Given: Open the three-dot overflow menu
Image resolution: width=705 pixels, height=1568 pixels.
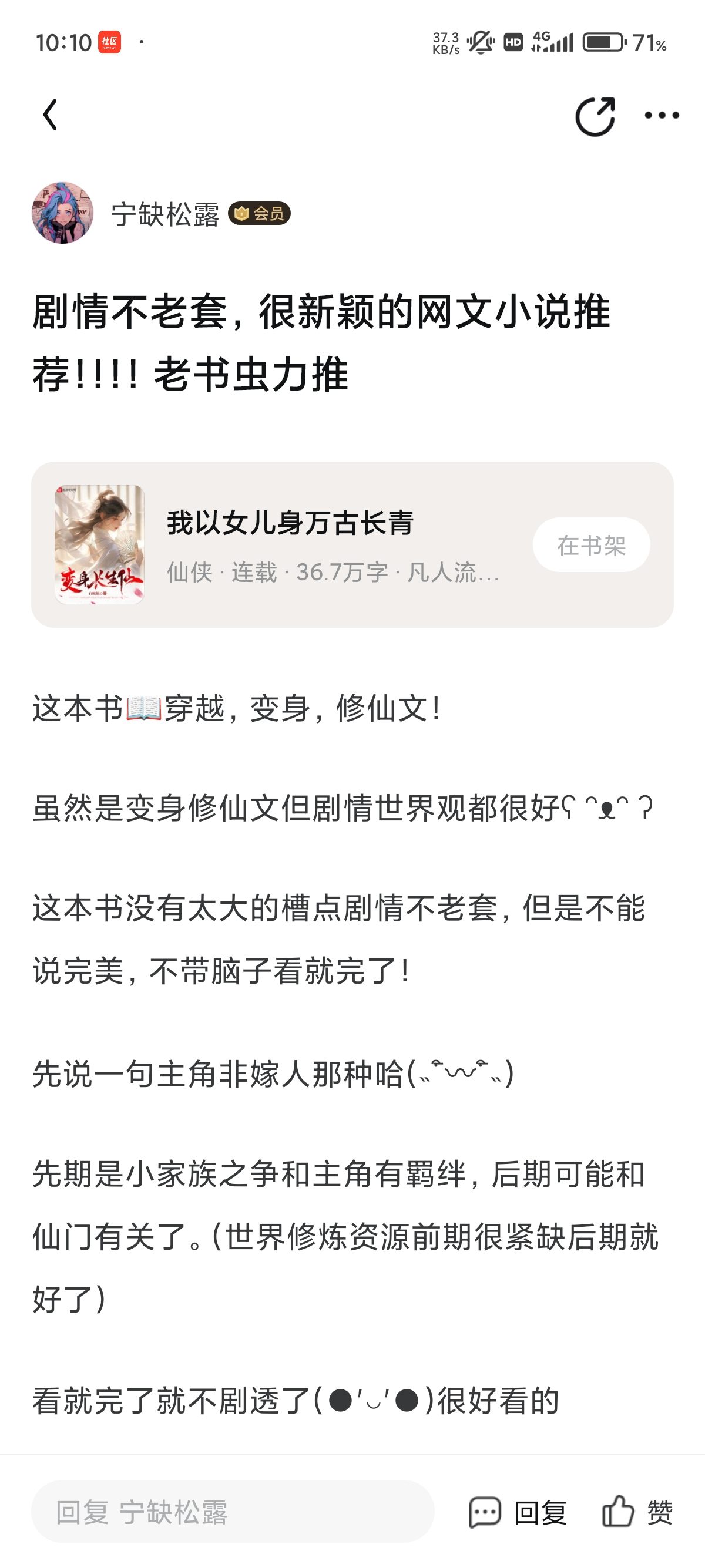Looking at the screenshot, I should click(662, 115).
